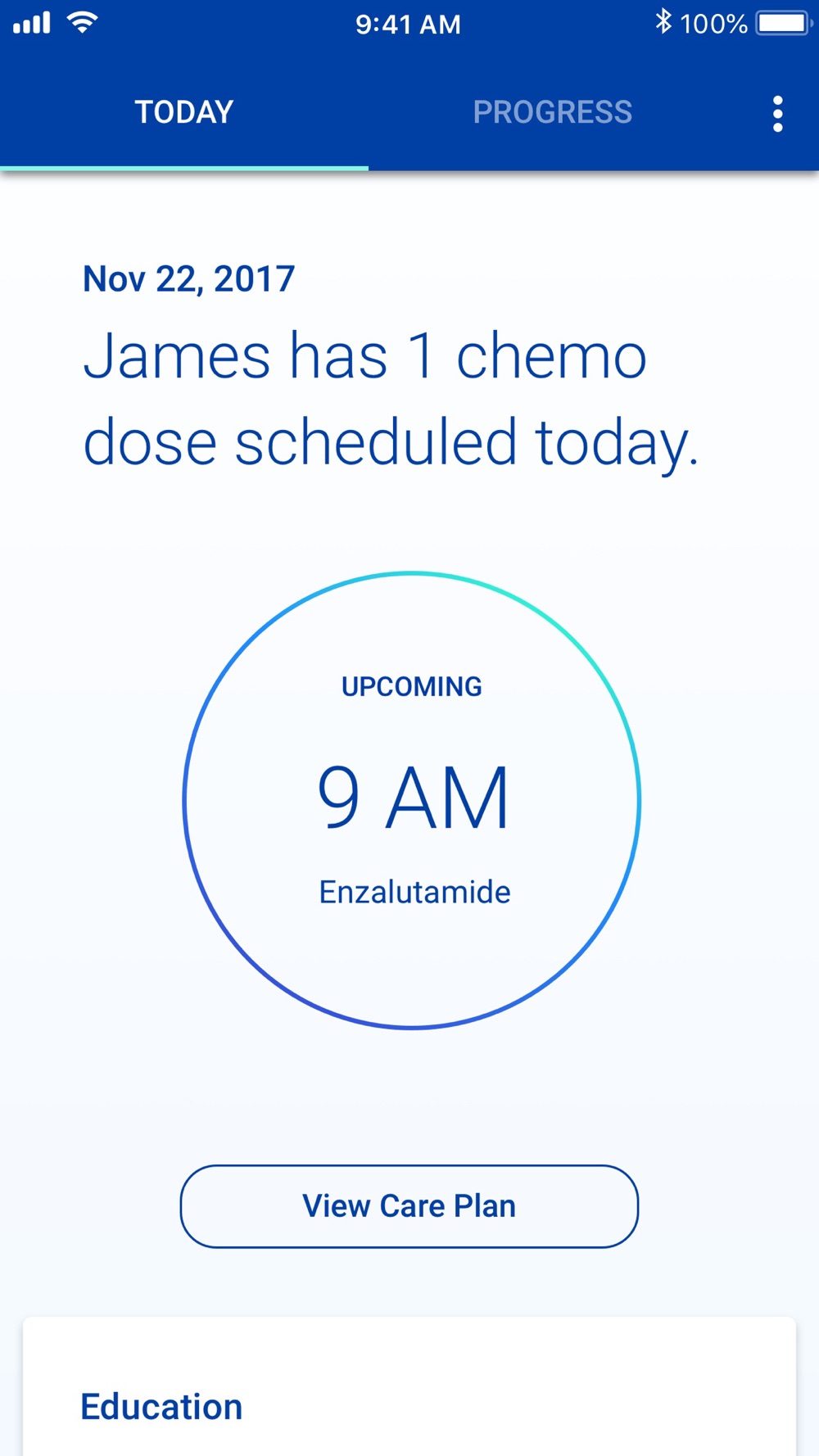This screenshot has height=1456, width=819.
Task: Open the three-dot overflow menu
Action: point(777,114)
